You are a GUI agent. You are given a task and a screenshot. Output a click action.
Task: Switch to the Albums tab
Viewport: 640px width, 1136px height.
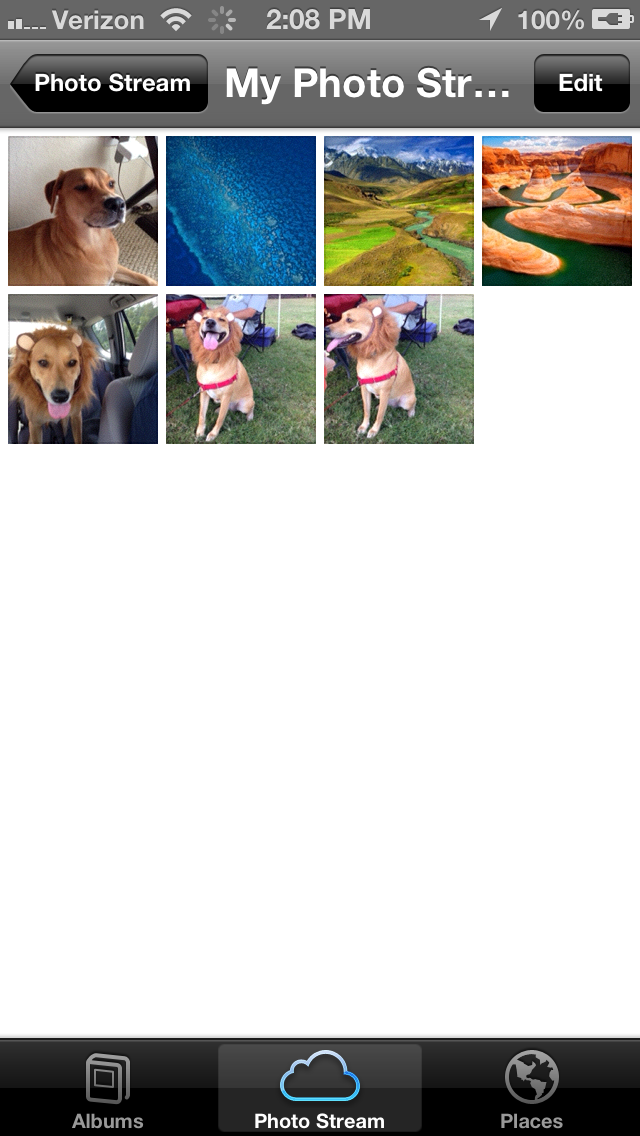point(107,1090)
